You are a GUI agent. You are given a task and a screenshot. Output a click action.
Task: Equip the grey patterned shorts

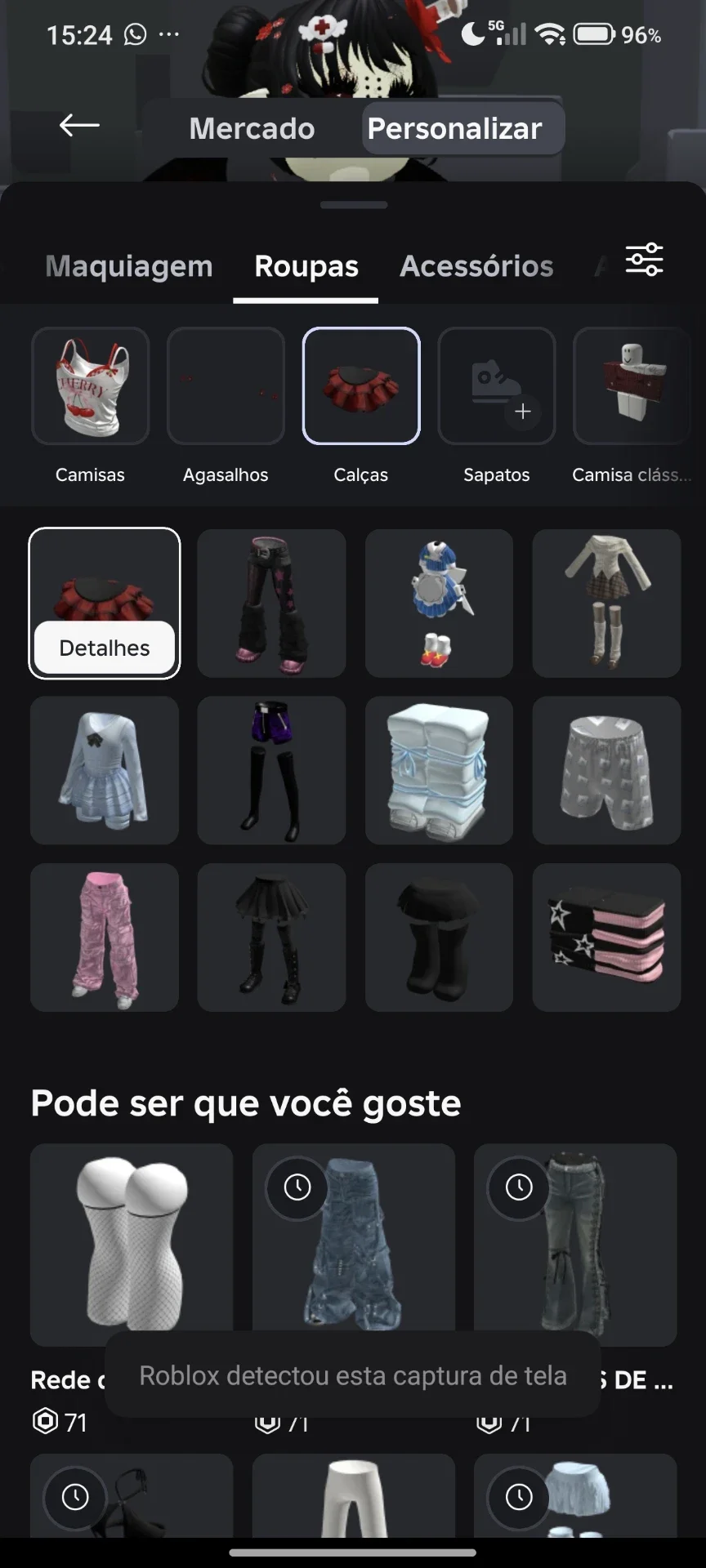pyautogui.click(x=606, y=770)
